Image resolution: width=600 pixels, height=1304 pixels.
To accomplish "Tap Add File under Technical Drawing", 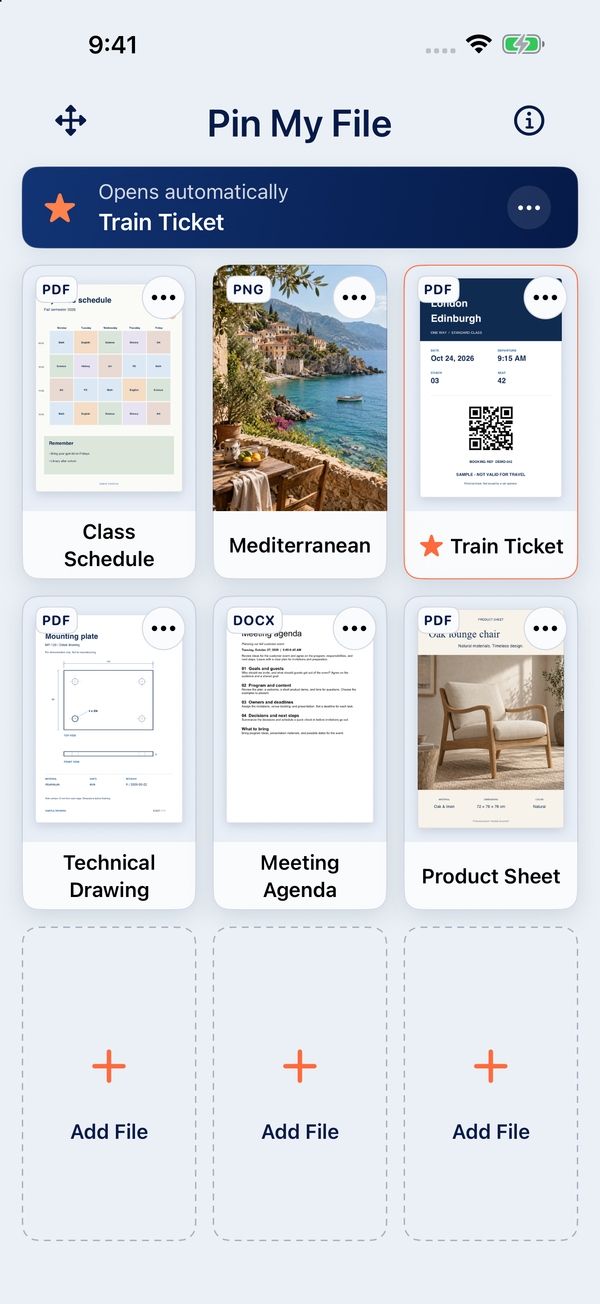I will pyautogui.click(x=109, y=1084).
